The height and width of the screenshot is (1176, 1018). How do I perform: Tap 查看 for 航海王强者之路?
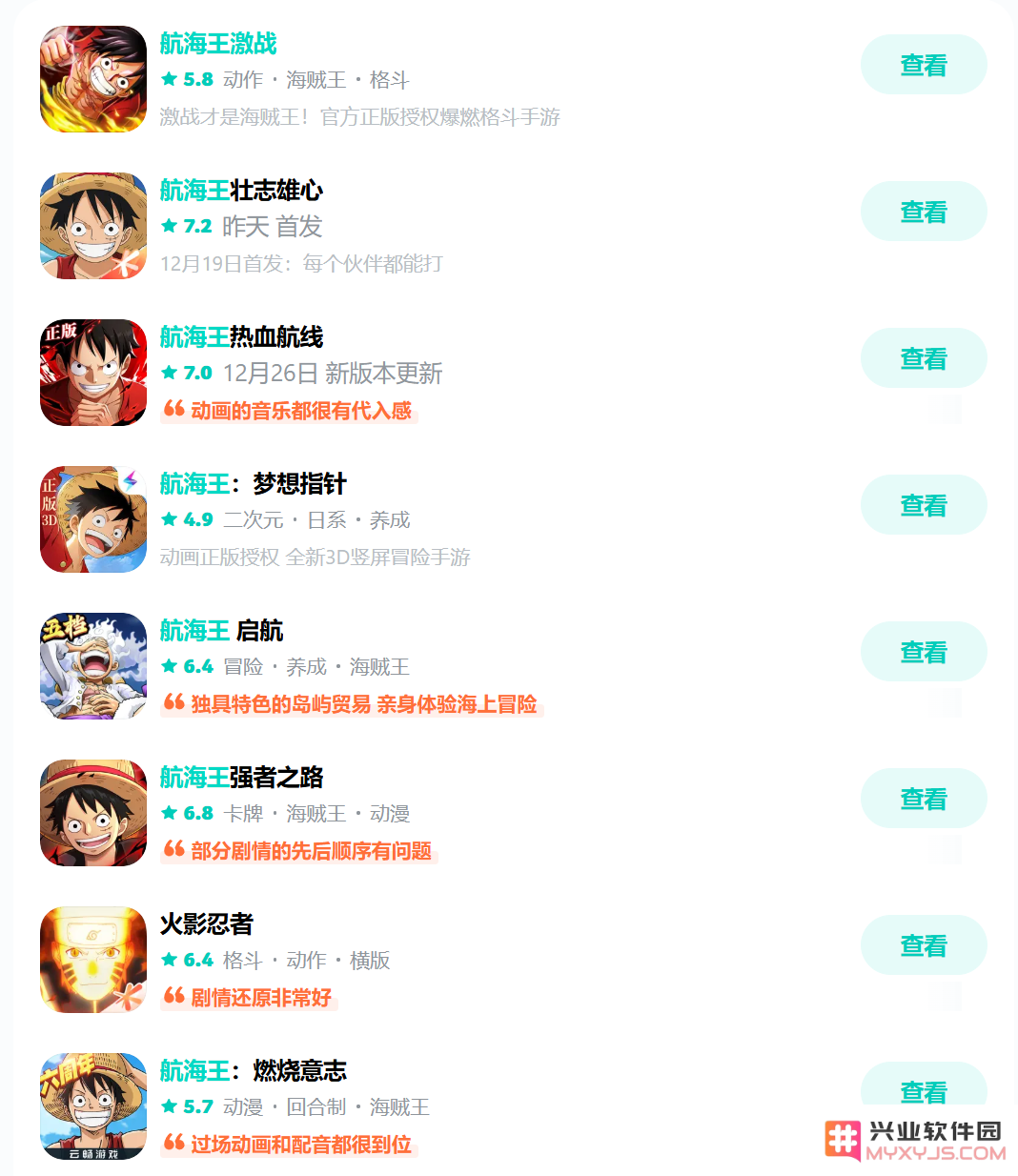click(923, 799)
